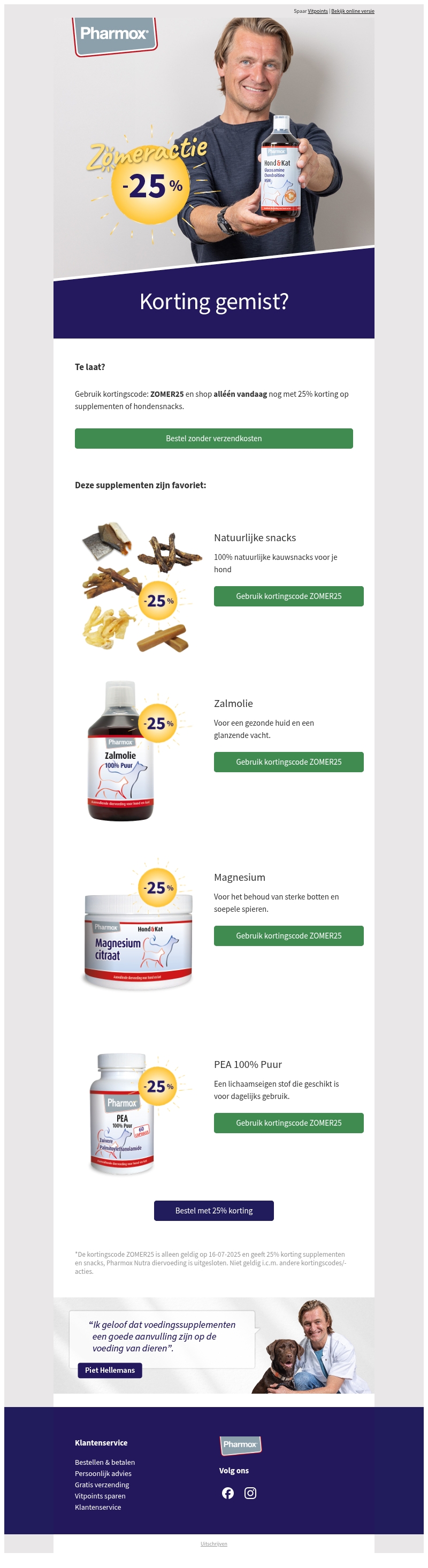
Task: Use code ZOMER25 for Zalmolie
Action: pos(288,762)
